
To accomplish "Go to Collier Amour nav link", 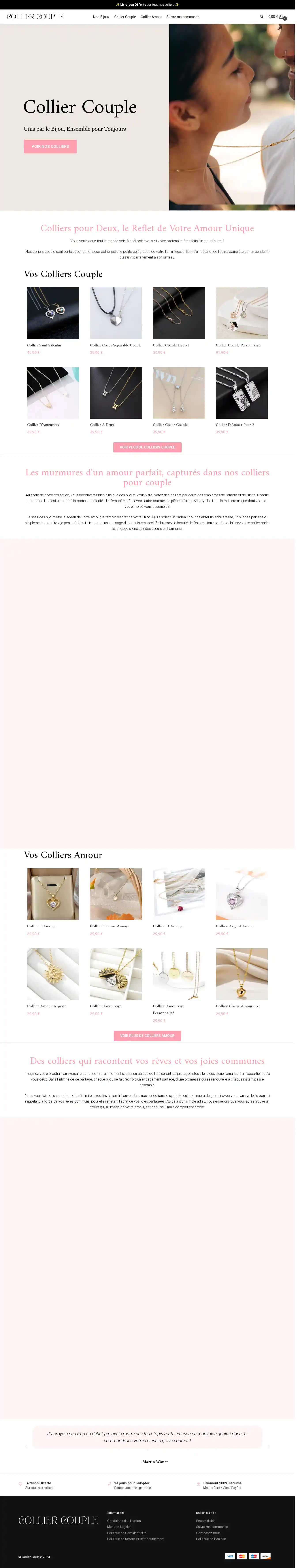I will tap(151, 17).
